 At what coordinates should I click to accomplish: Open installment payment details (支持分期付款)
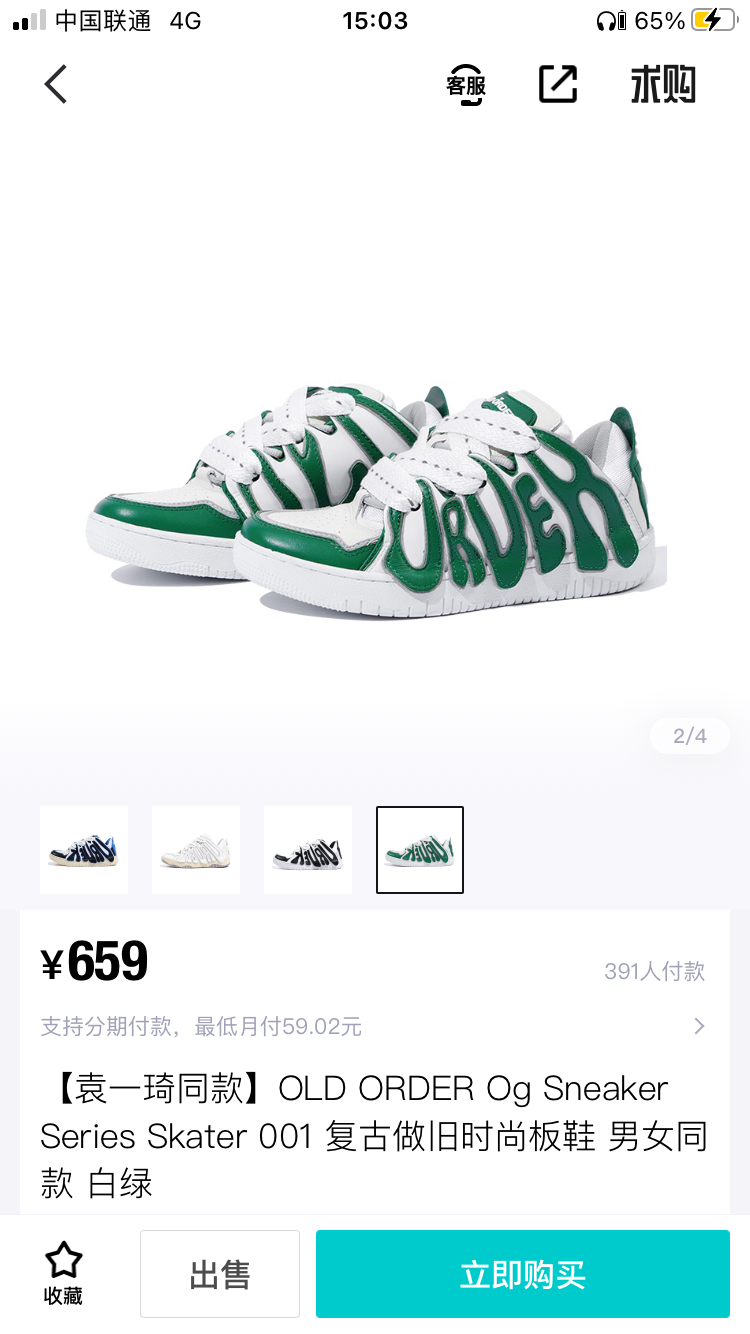tap(372, 1026)
